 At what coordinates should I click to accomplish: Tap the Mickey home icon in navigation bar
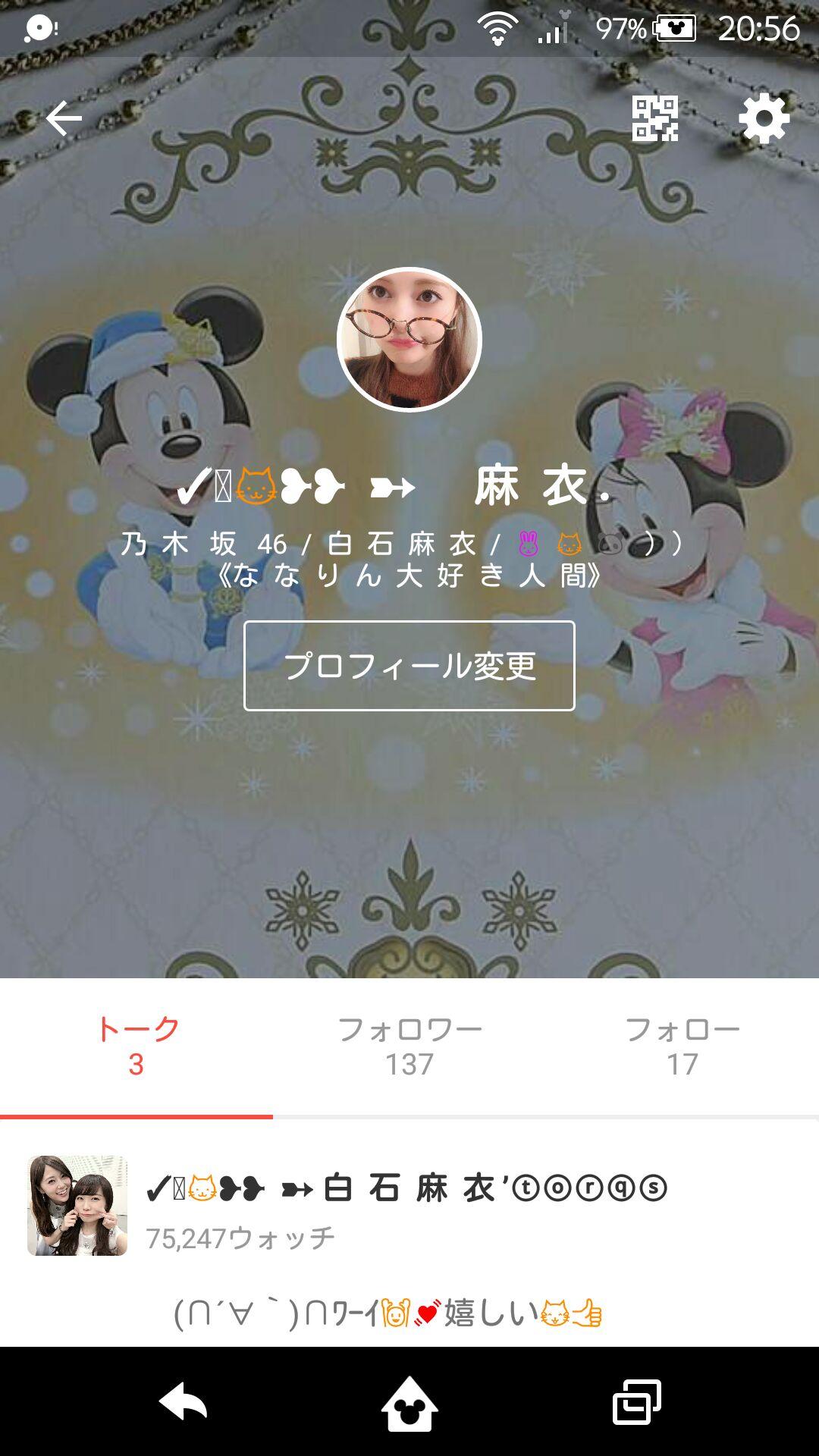click(x=409, y=1401)
